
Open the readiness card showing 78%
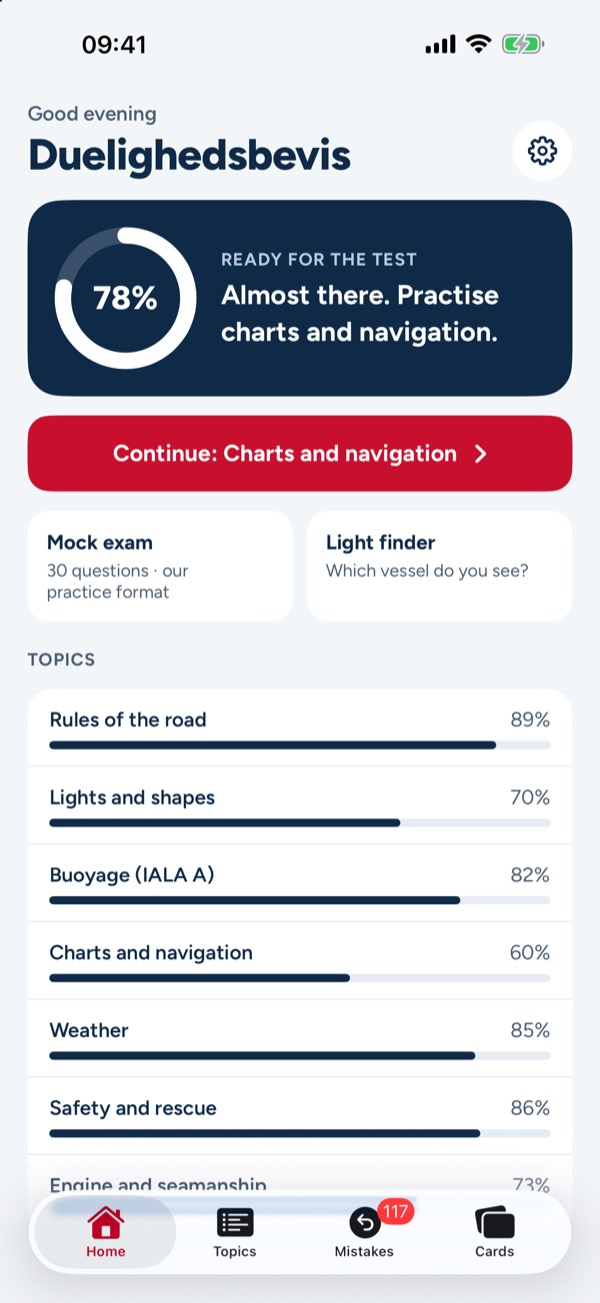(300, 298)
